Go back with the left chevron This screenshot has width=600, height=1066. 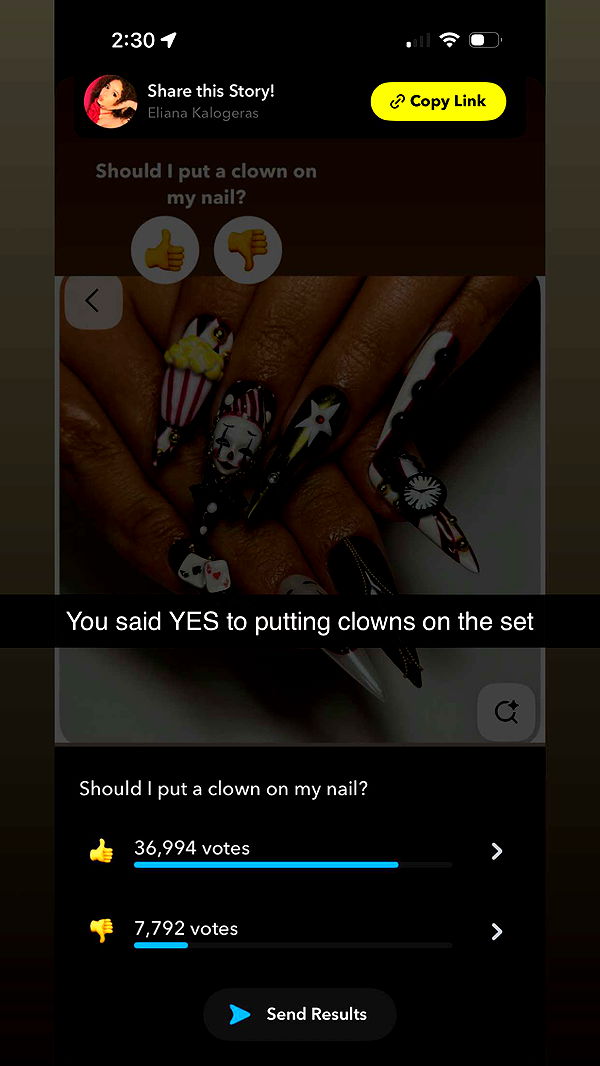93,300
